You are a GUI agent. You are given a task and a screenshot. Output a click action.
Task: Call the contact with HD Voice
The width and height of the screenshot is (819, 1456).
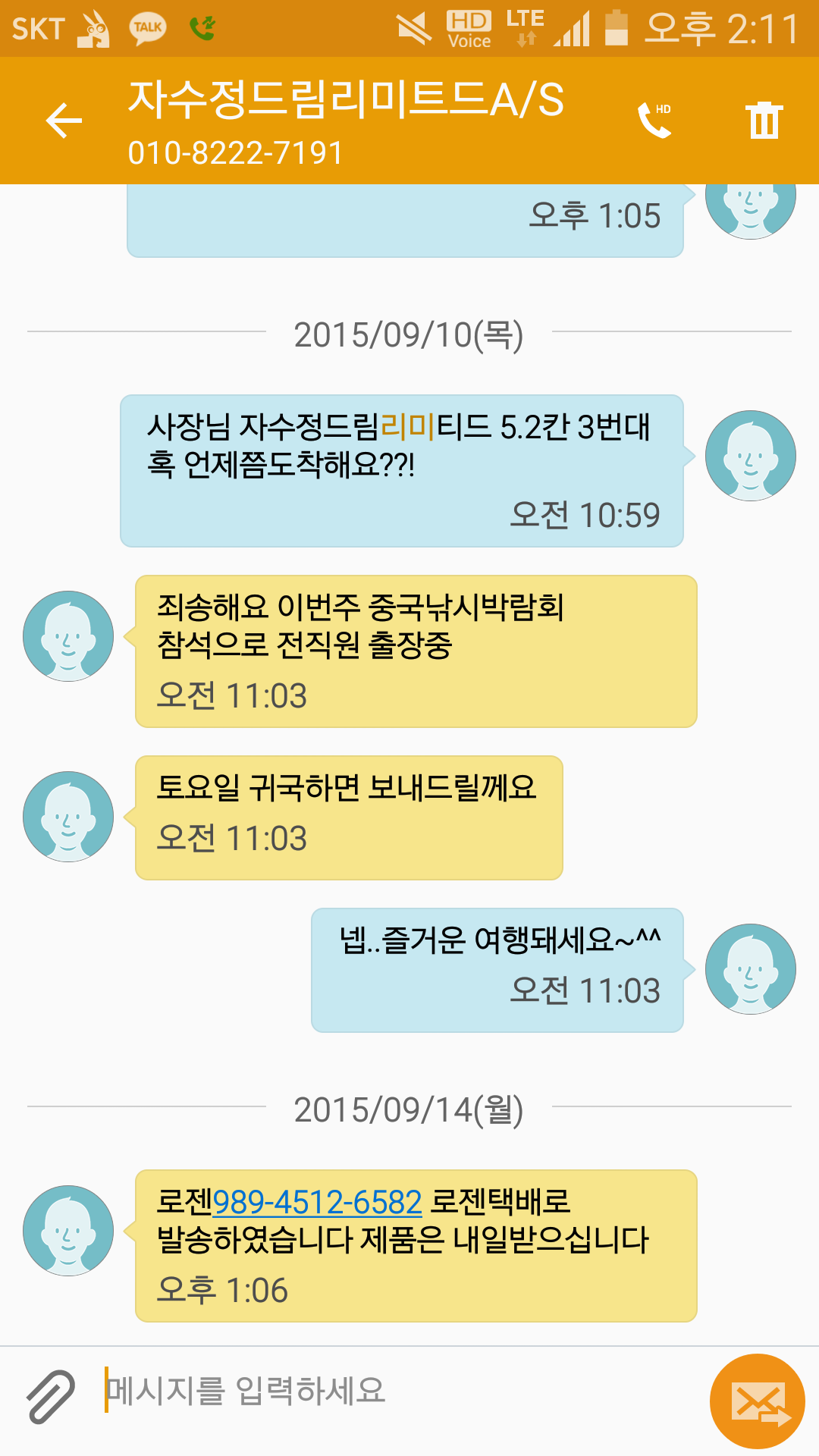[x=654, y=121]
